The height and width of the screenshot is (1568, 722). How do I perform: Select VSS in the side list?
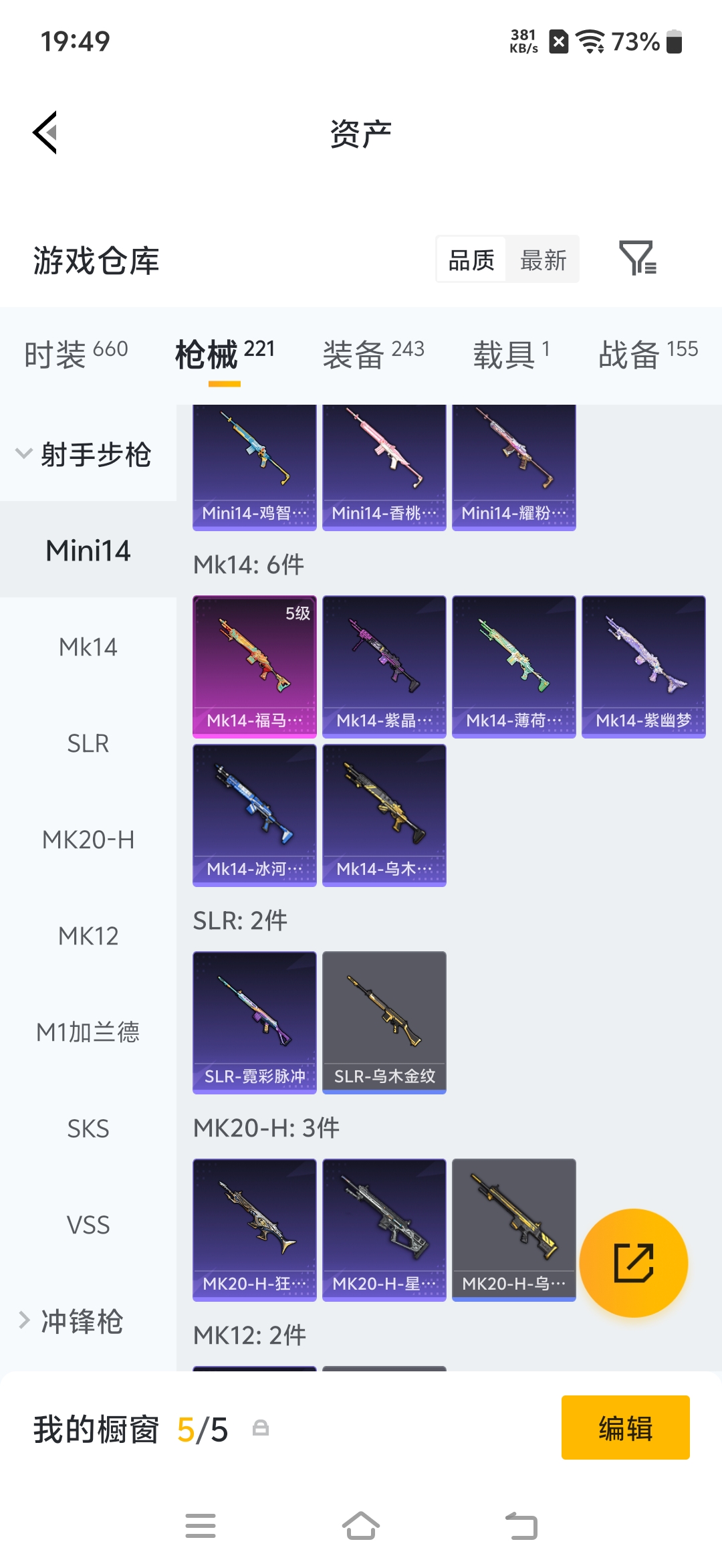pos(88,1225)
